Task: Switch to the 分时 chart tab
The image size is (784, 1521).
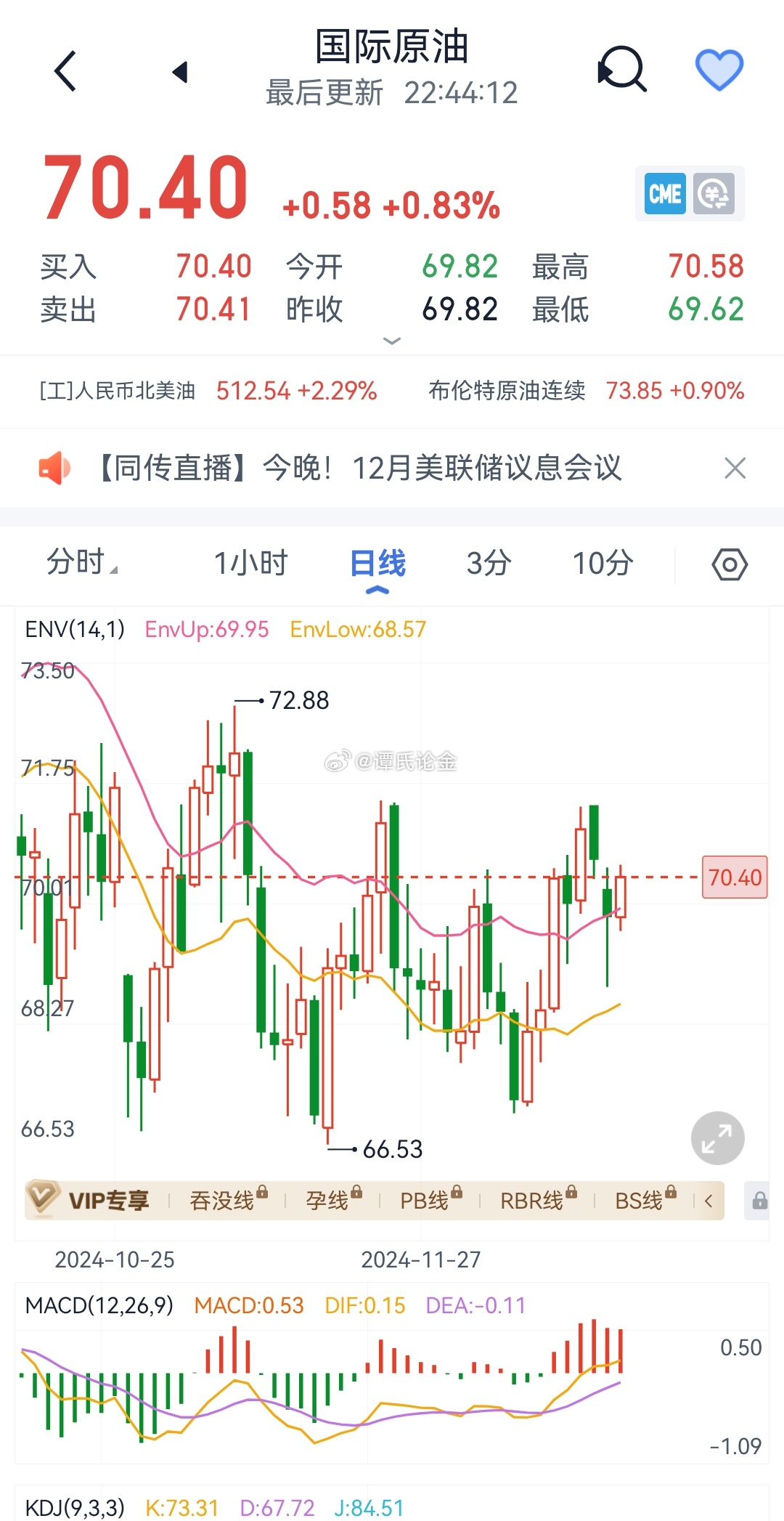Action: (x=80, y=563)
